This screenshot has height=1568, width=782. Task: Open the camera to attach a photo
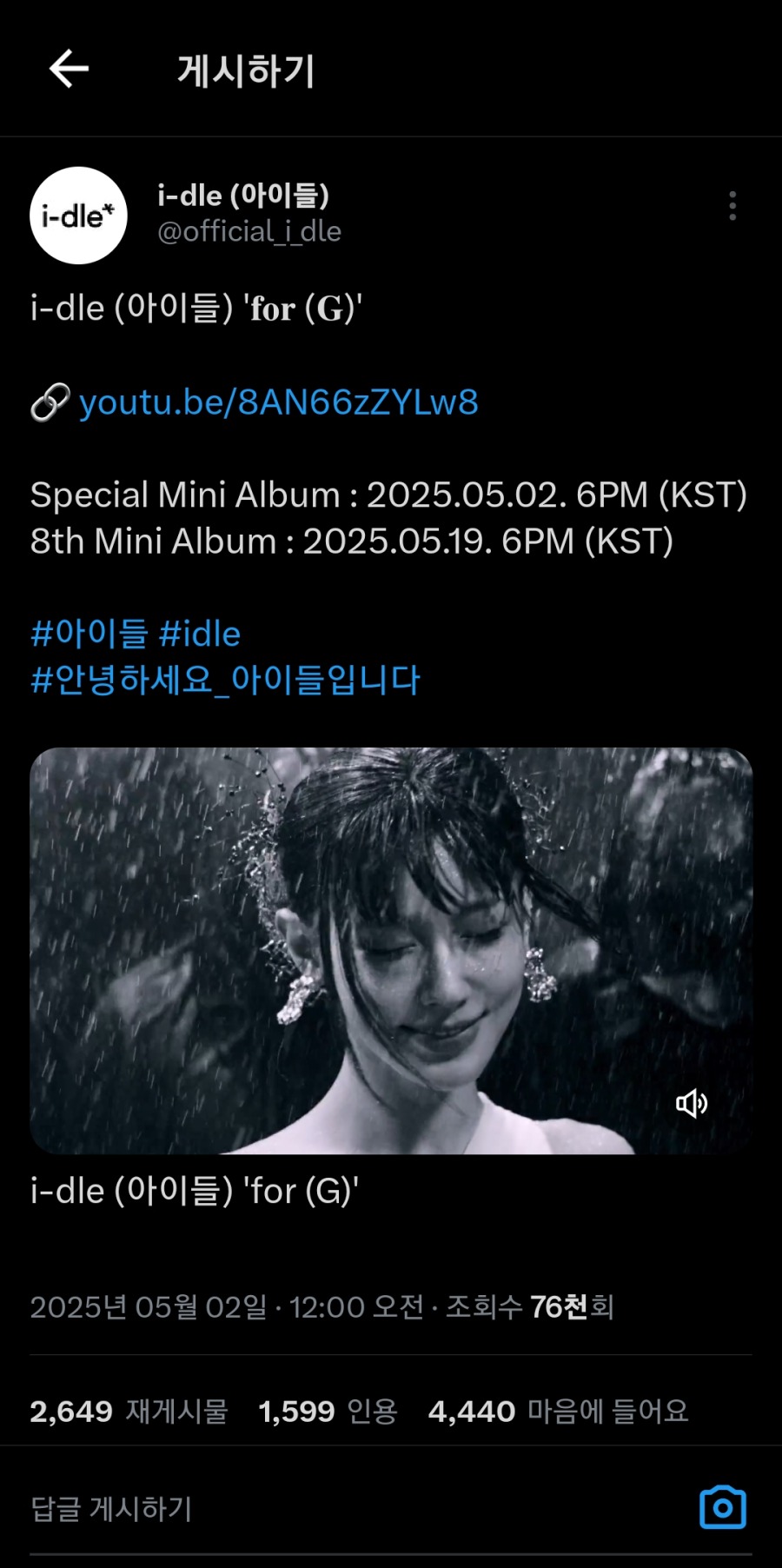point(723,1508)
